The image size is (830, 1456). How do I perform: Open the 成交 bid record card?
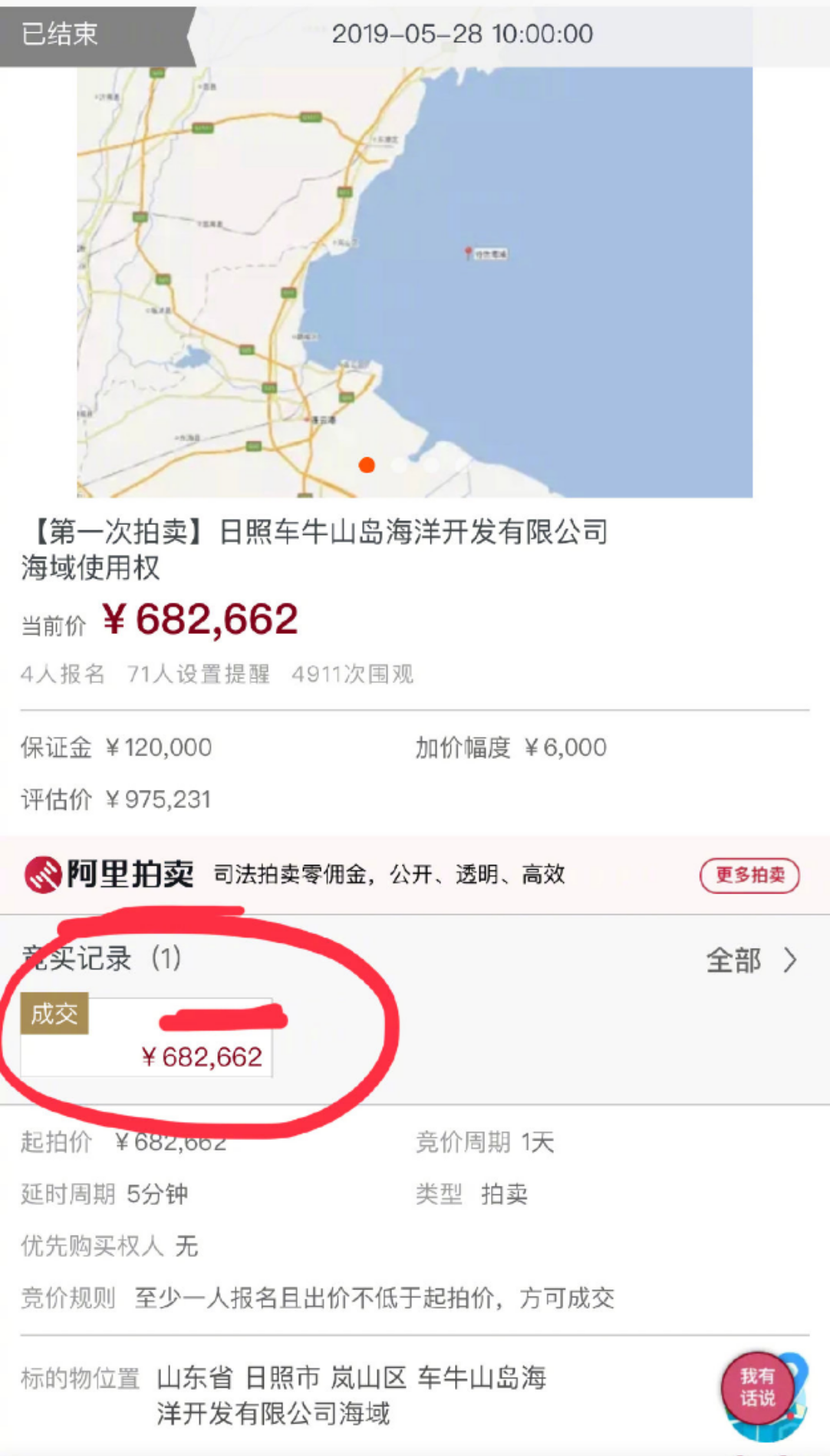146,1036
